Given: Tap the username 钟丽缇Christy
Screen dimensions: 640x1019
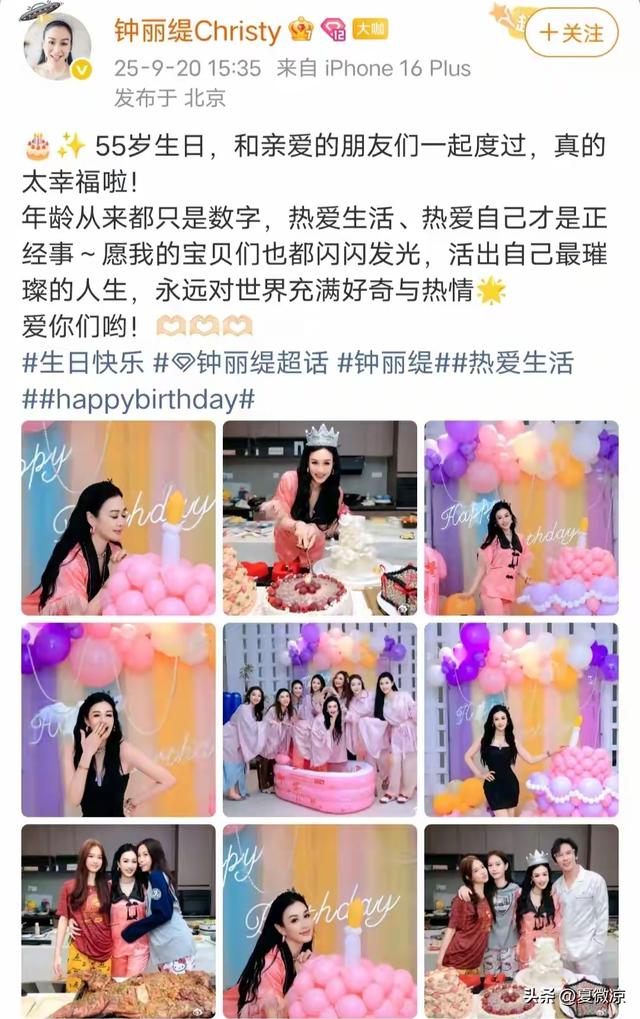Looking at the screenshot, I should [x=197, y=30].
